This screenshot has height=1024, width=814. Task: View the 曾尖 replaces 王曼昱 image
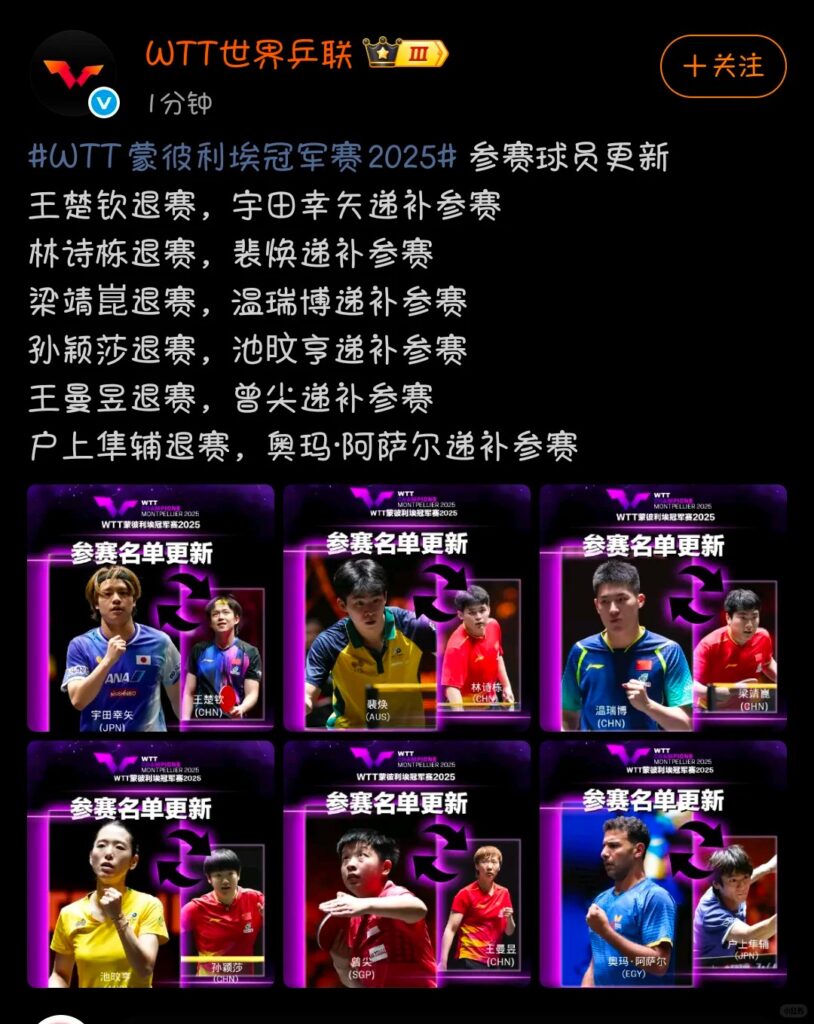(x=407, y=864)
